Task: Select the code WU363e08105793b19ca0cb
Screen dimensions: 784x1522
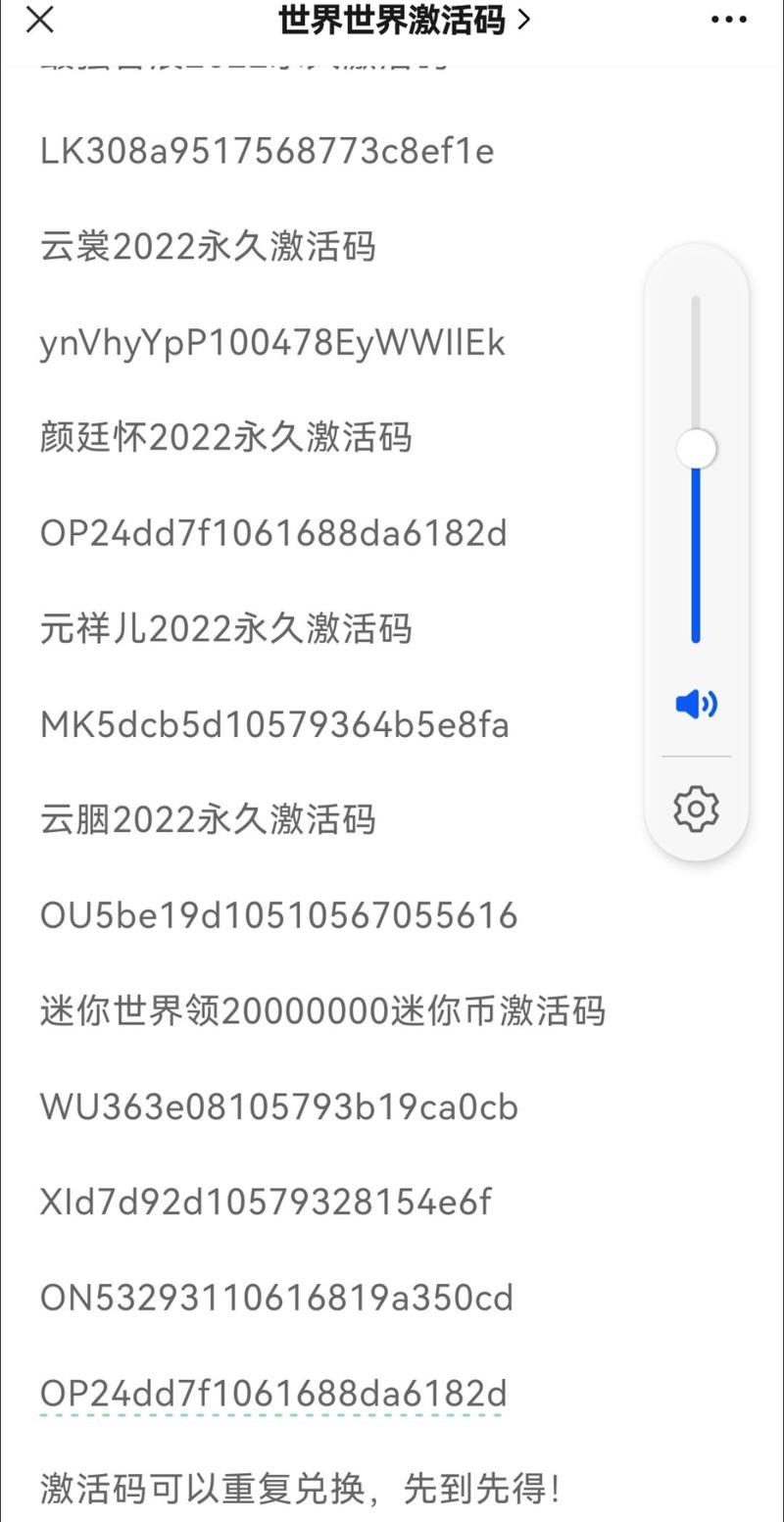Action: click(x=279, y=1106)
